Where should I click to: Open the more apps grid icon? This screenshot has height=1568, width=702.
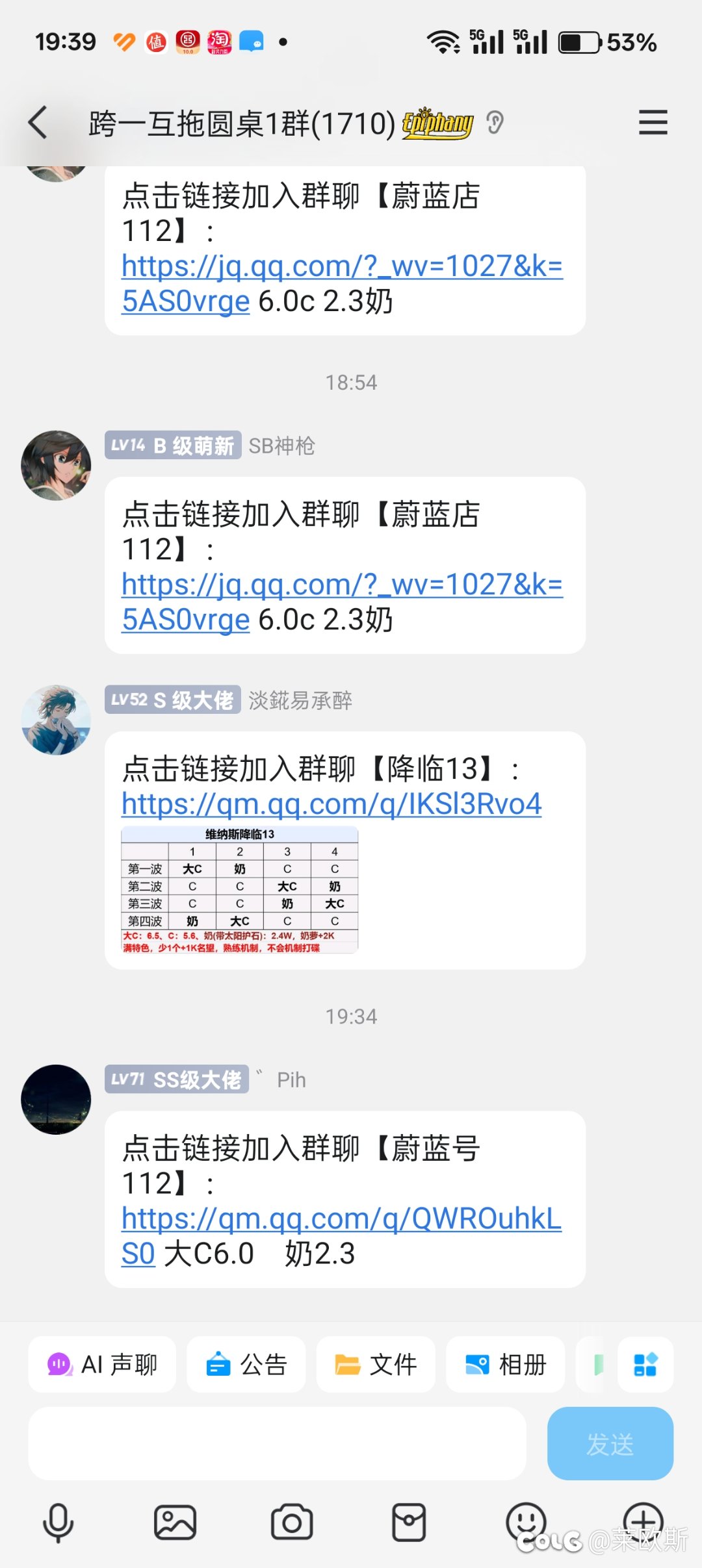point(645,1364)
